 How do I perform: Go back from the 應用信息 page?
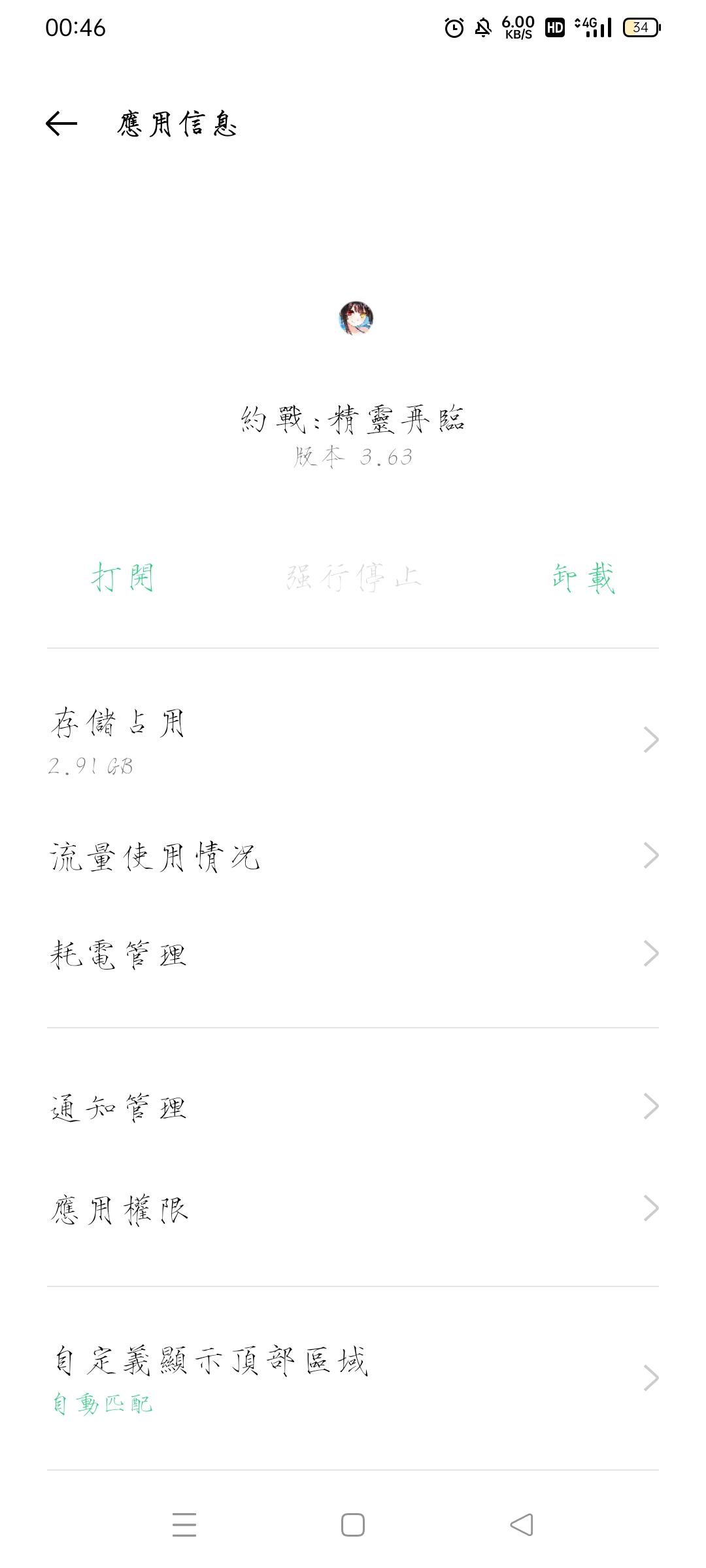pos(61,123)
